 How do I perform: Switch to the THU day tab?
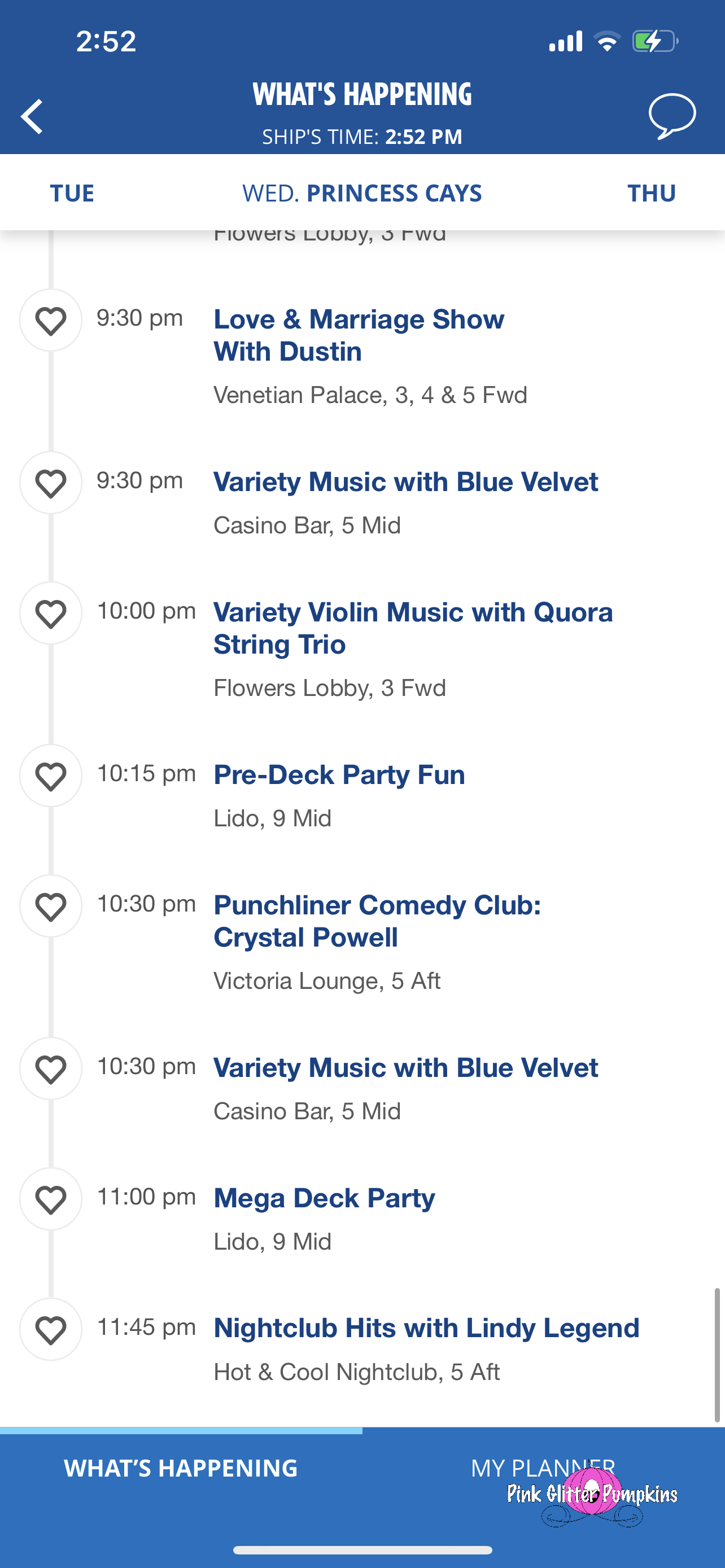(652, 193)
